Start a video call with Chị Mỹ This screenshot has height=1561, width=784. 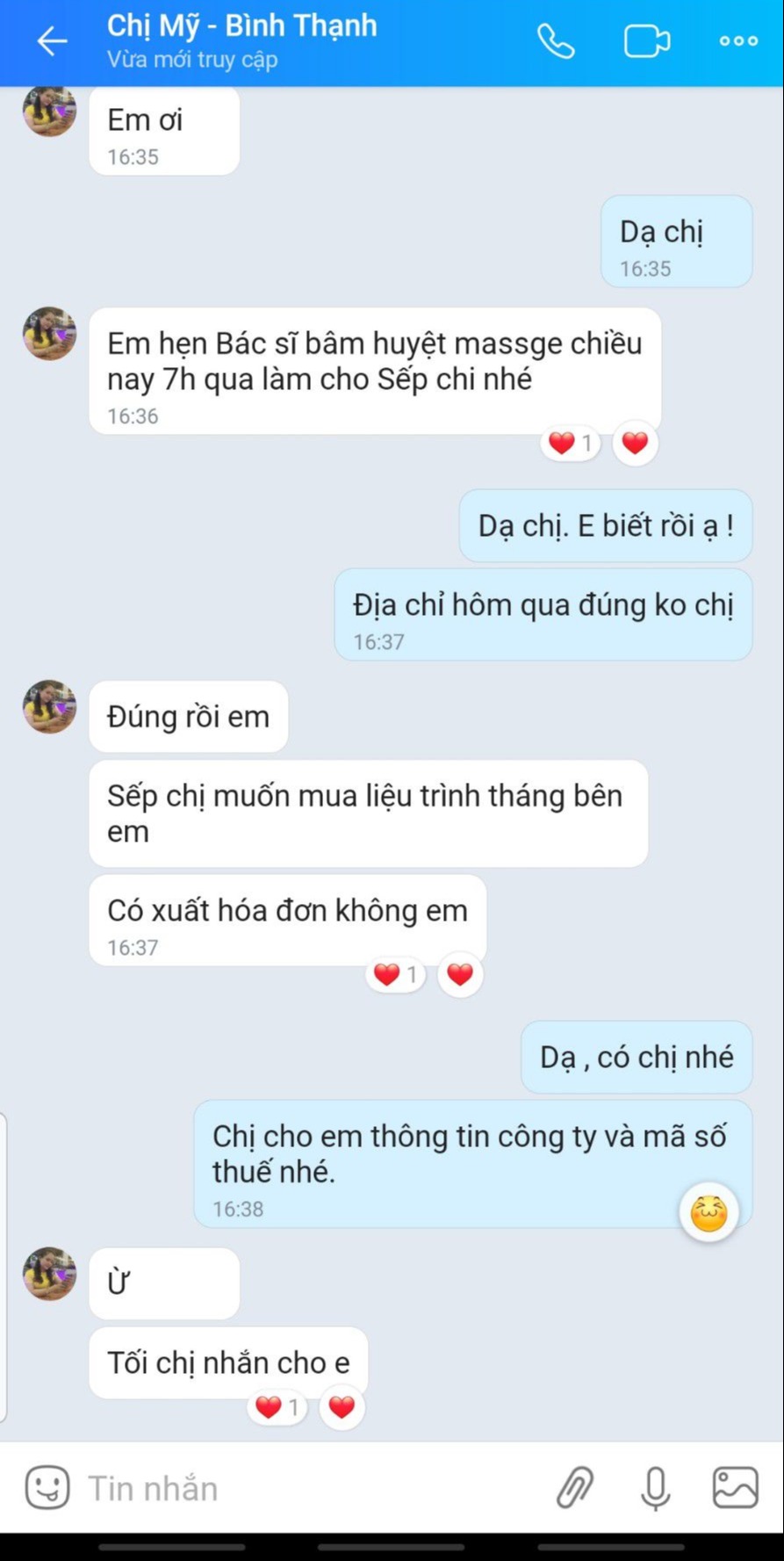pyautogui.click(x=646, y=40)
